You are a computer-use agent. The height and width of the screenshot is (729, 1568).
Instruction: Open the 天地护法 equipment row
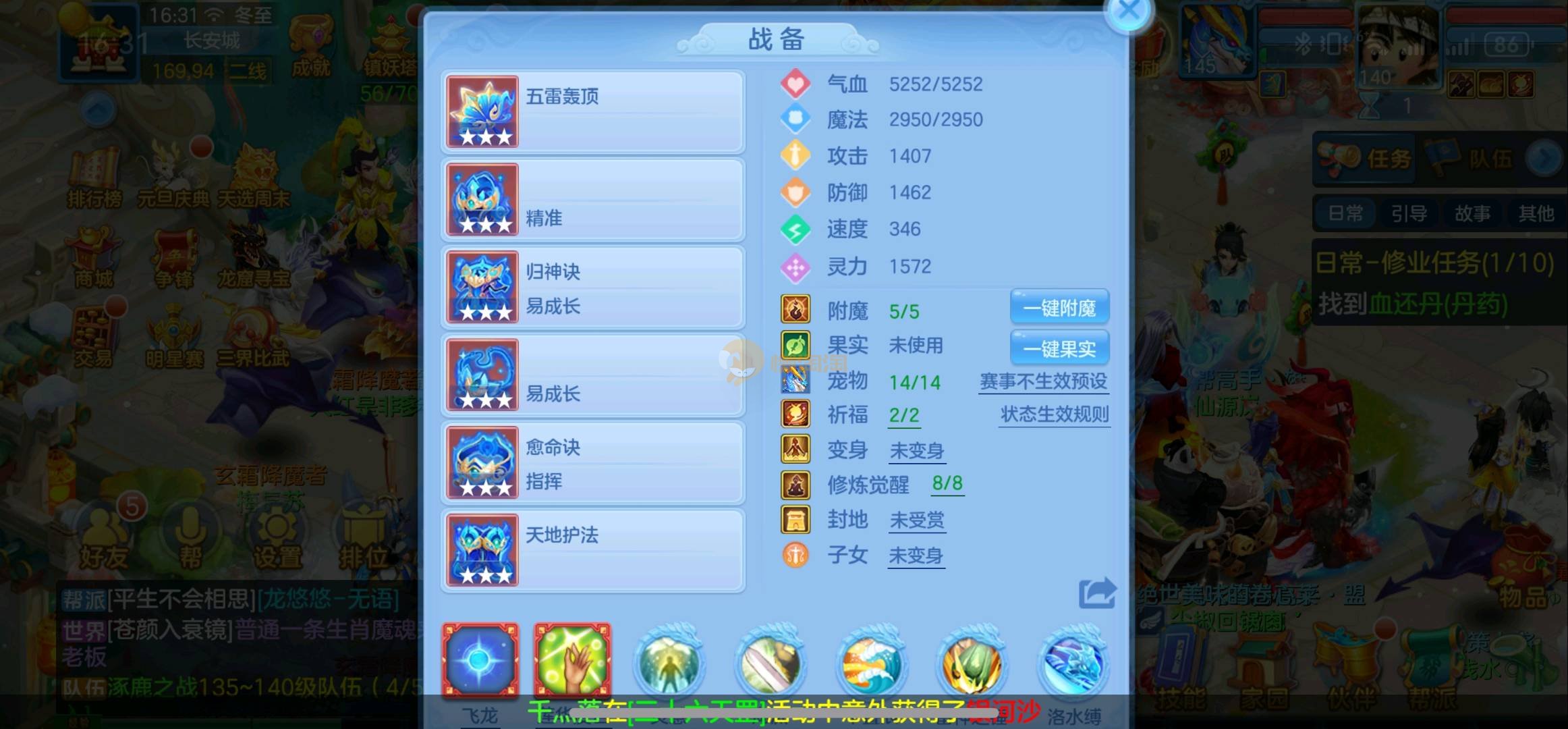(593, 551)
